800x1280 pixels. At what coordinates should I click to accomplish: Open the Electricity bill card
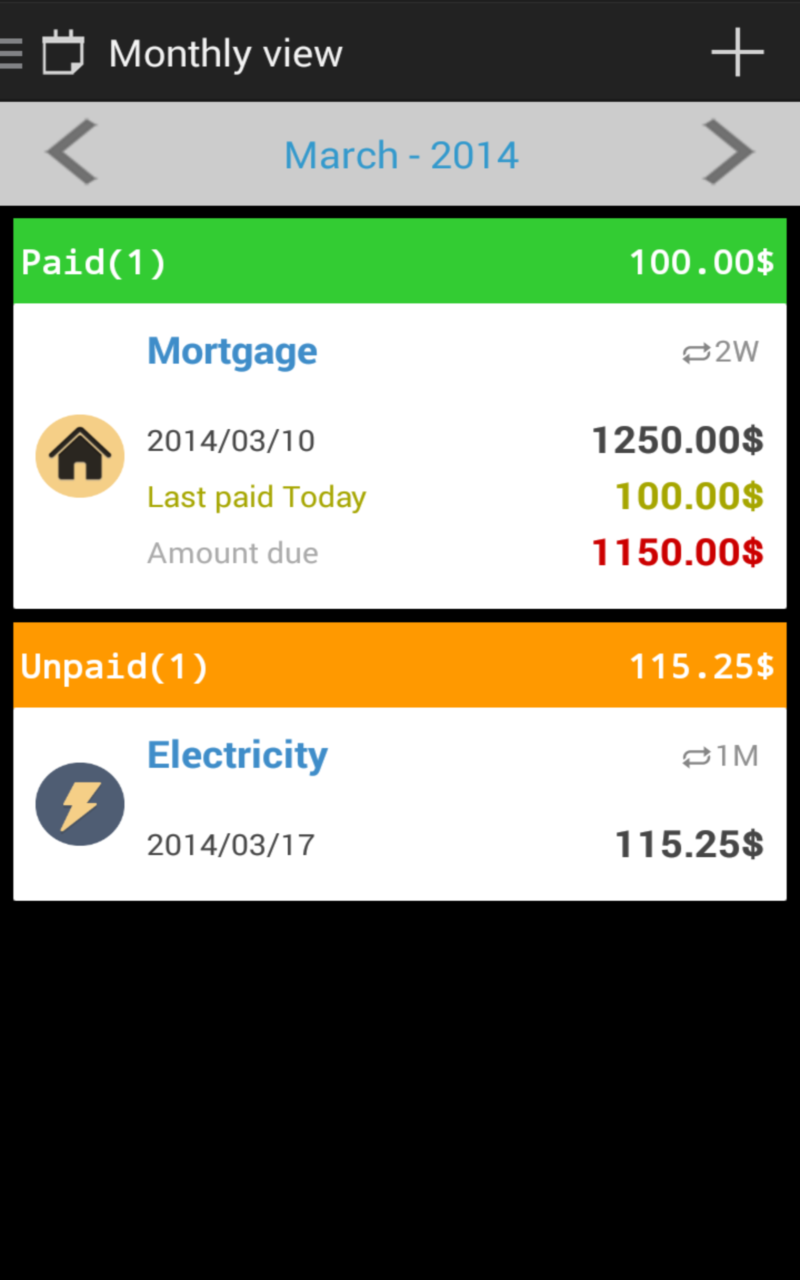(400, 803)
